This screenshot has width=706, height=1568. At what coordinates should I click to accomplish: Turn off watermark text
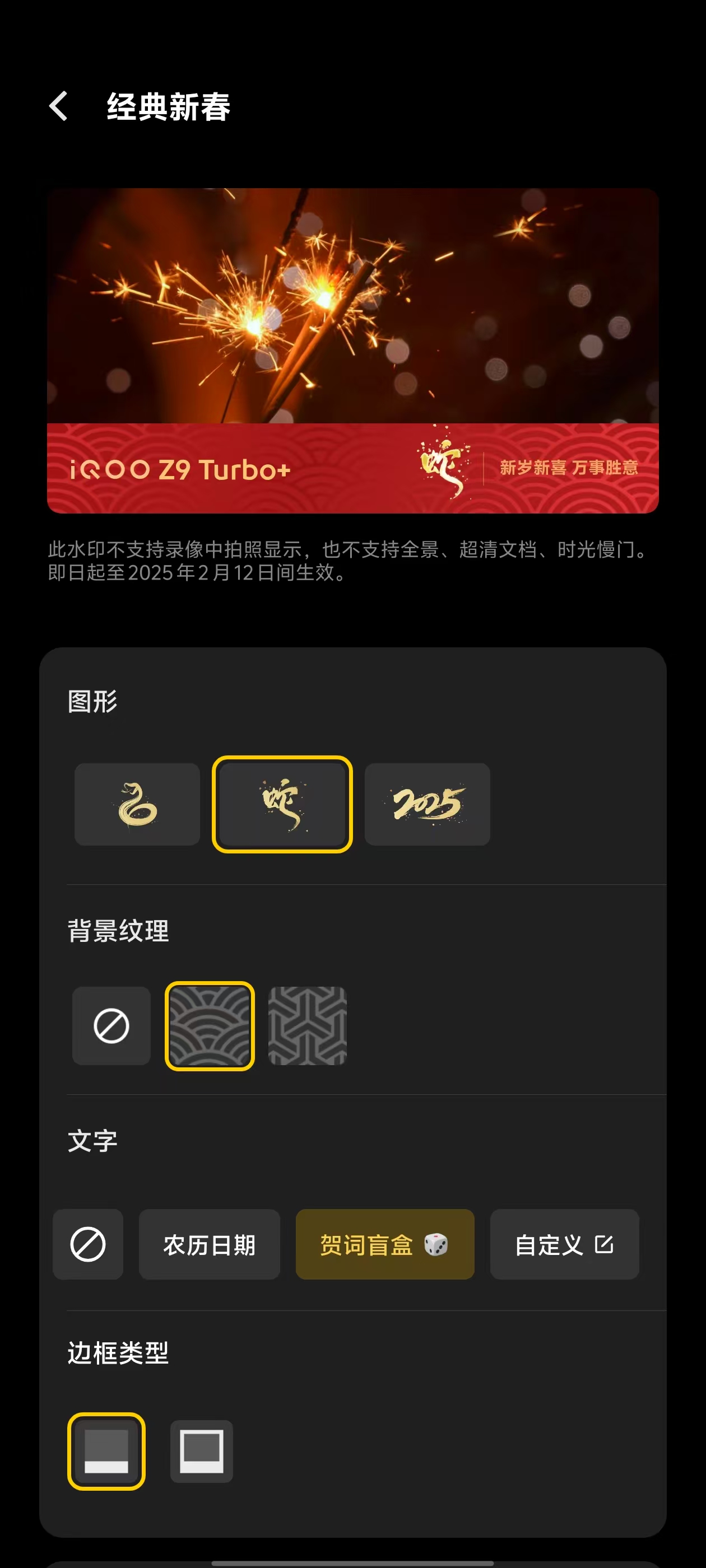tap(88, 1244)
